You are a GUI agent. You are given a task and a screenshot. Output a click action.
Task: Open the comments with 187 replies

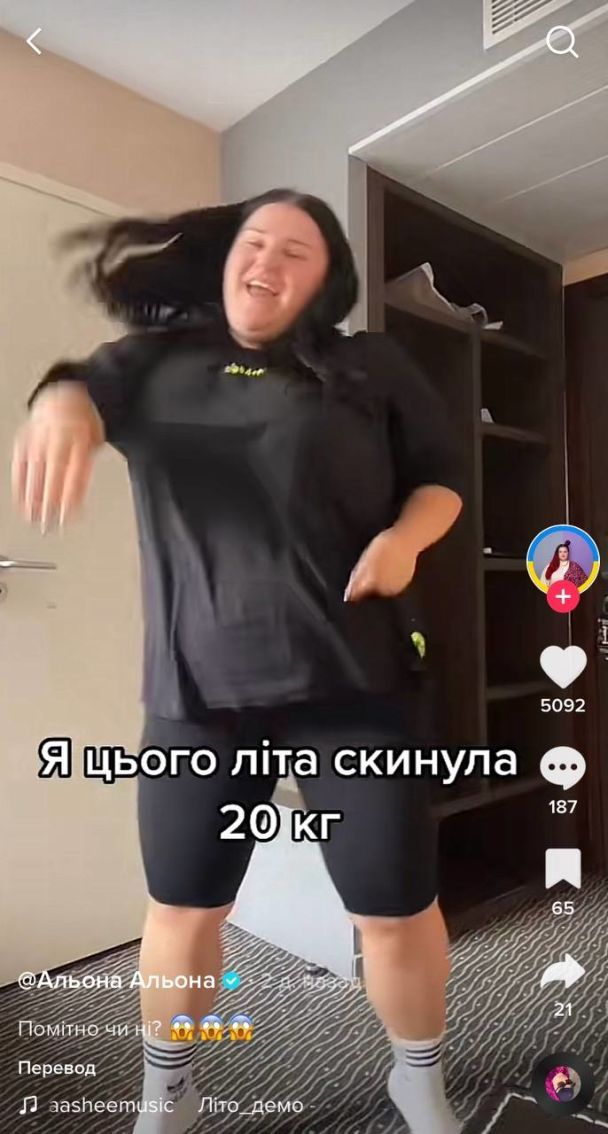click(x=563, y=768)
